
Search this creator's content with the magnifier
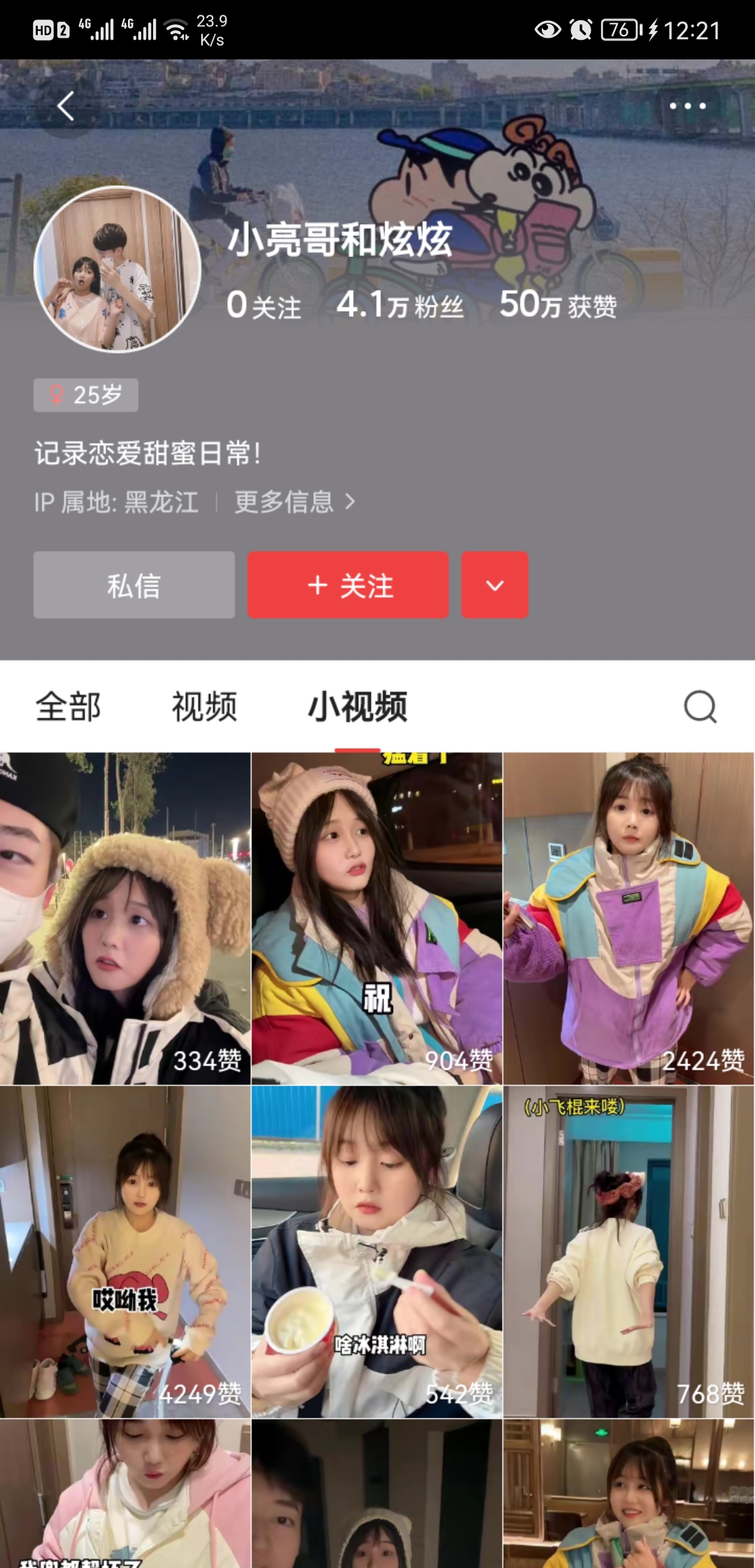click(x=700, y=706)
